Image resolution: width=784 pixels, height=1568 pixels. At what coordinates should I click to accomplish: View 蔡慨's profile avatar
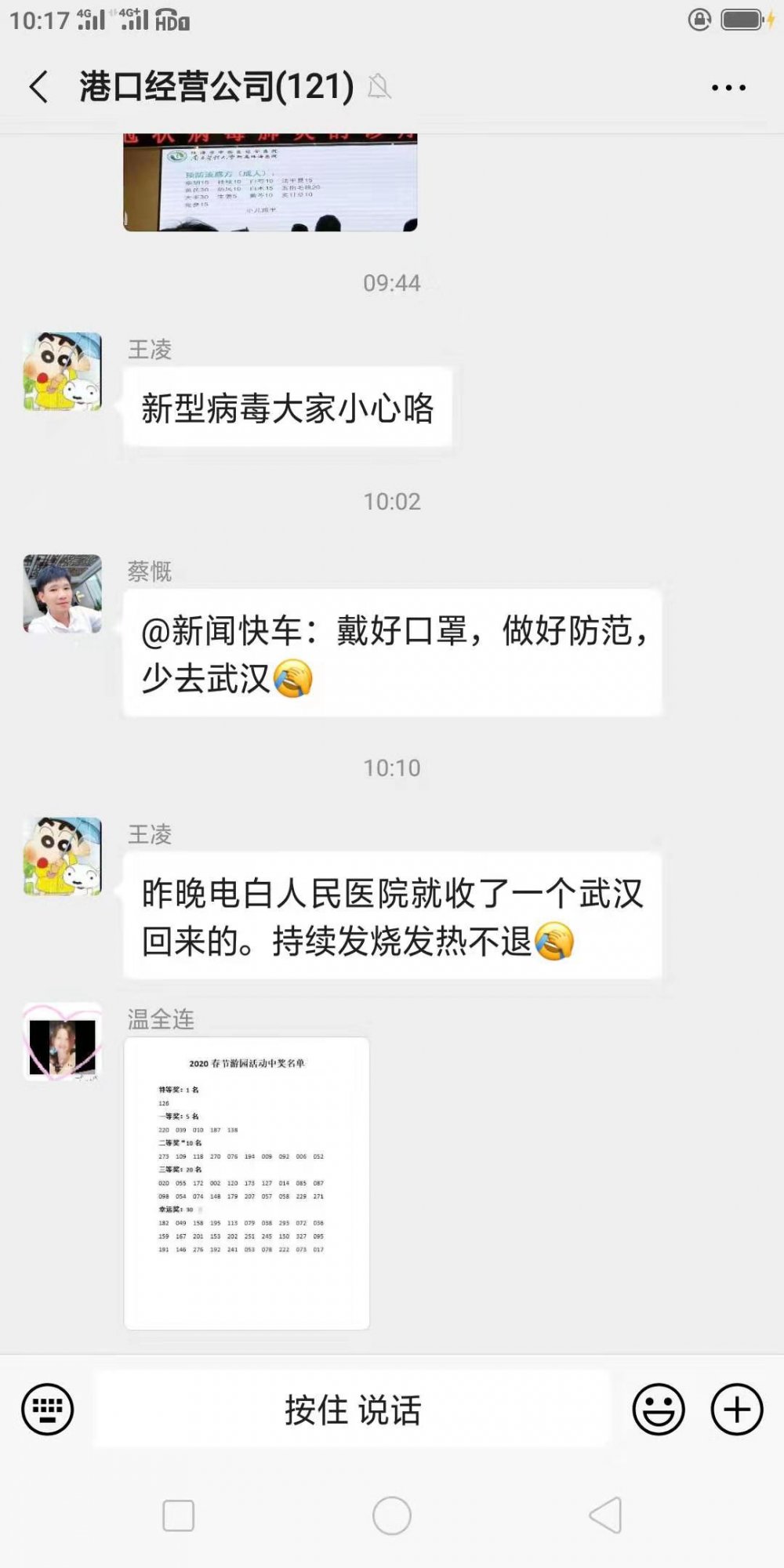click(63, 593)
